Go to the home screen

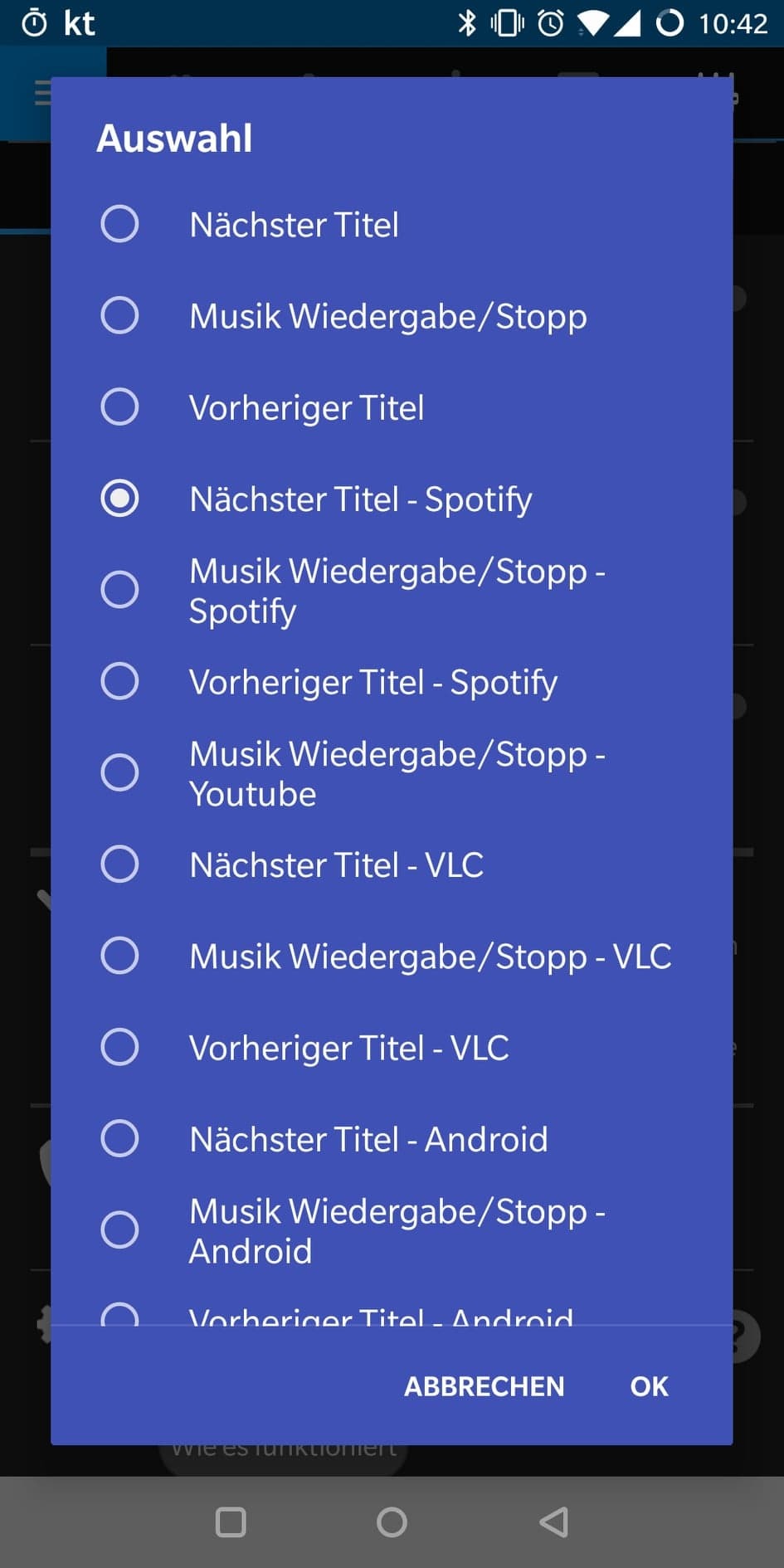[392, 1522]
